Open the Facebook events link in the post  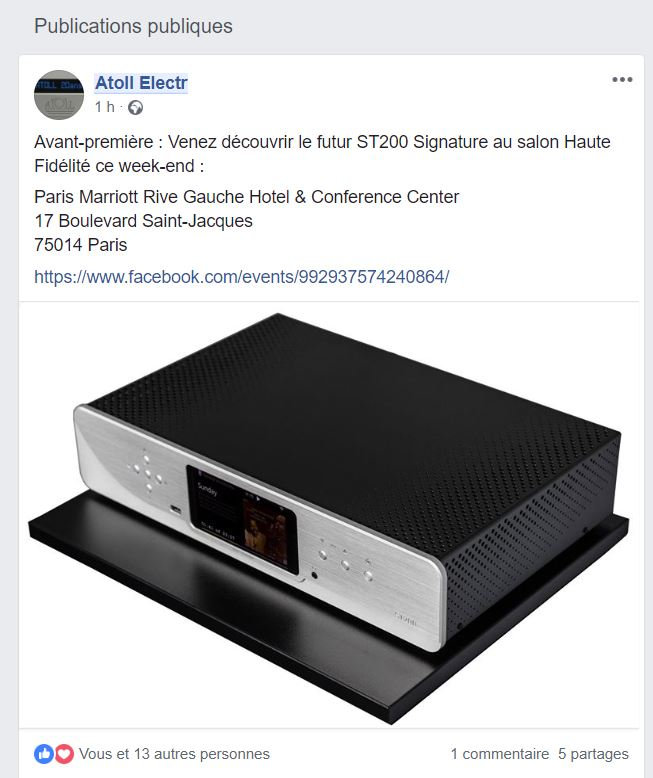[241, 276]
